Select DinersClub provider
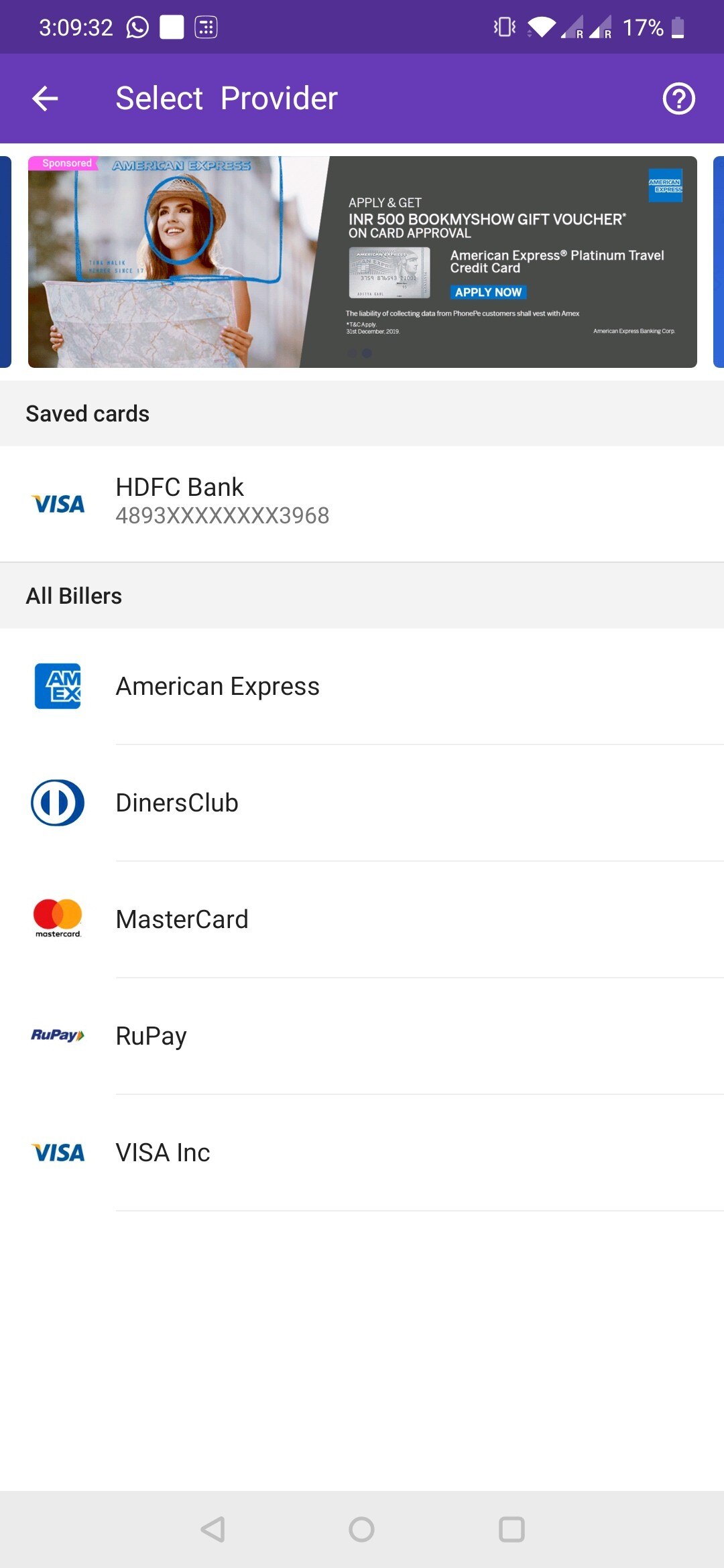The width and height of the screenshot is (724, 1568). [362, 803]
